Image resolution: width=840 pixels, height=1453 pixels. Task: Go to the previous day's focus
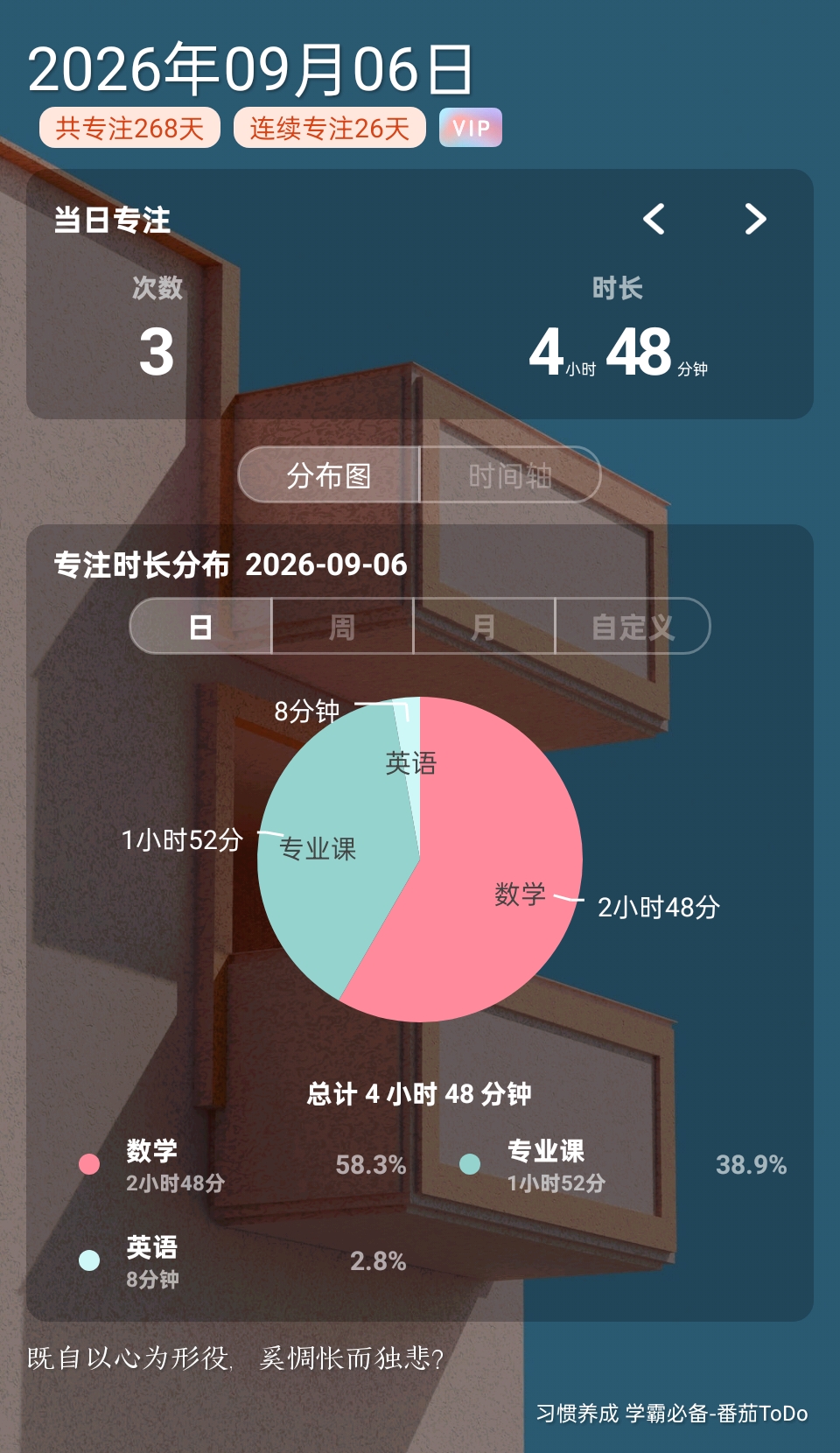(654, 219)
